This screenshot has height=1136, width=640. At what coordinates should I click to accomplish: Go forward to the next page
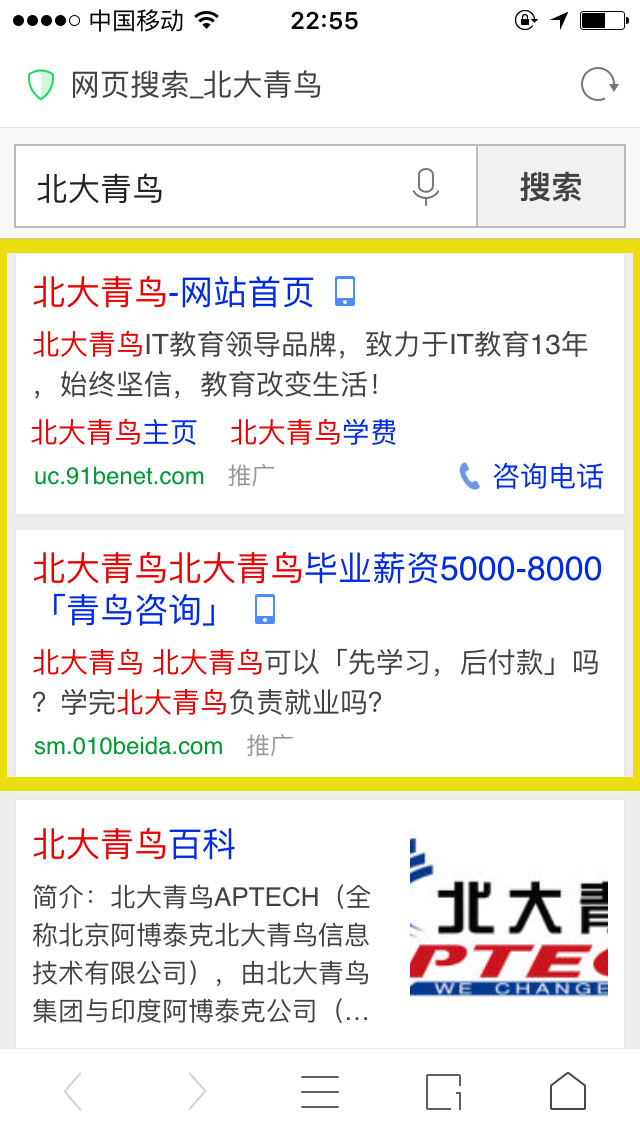[x=196, y=1091]
